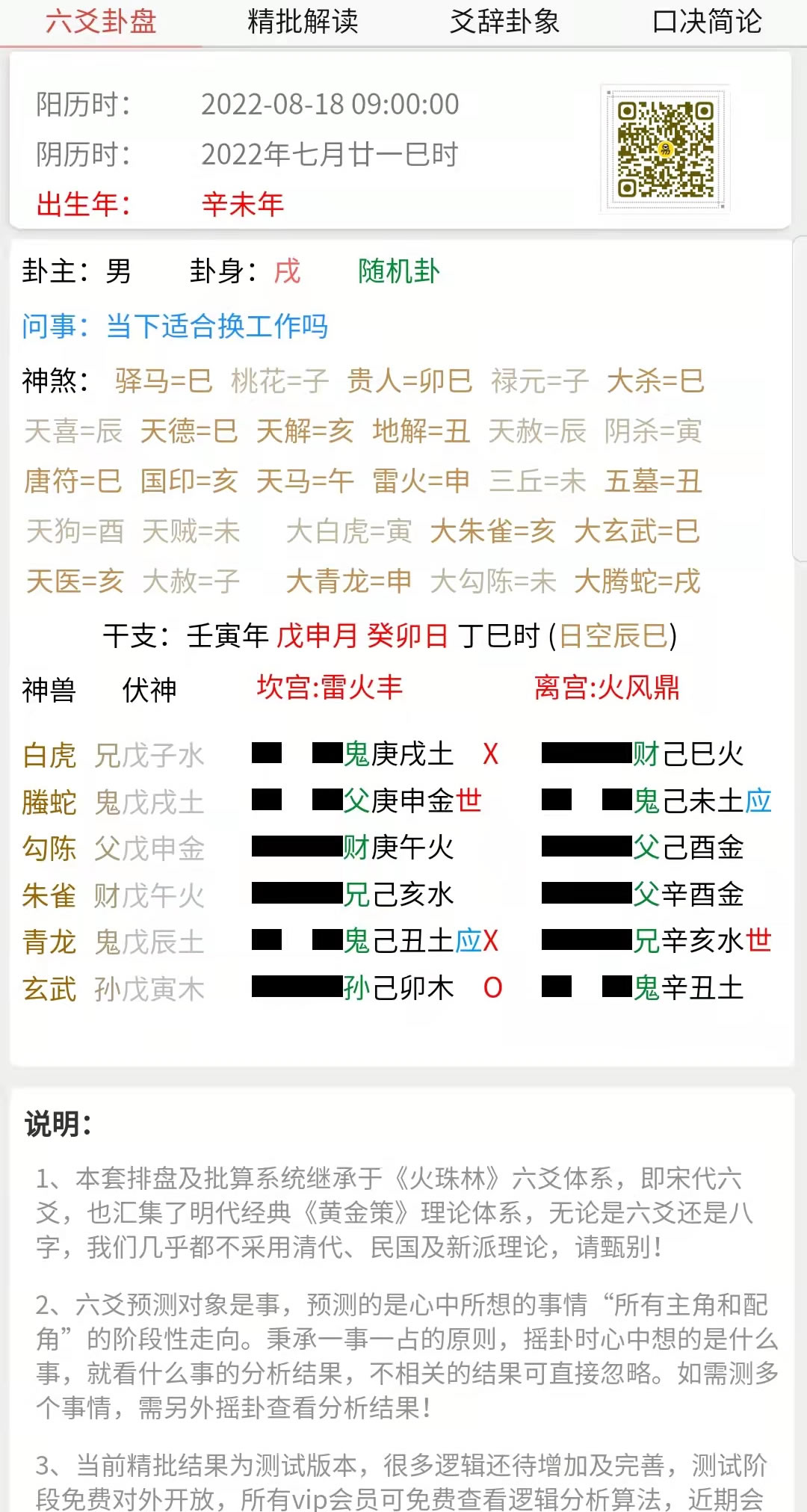Select the 六爻卦盘 tab

tap(101, 22)
